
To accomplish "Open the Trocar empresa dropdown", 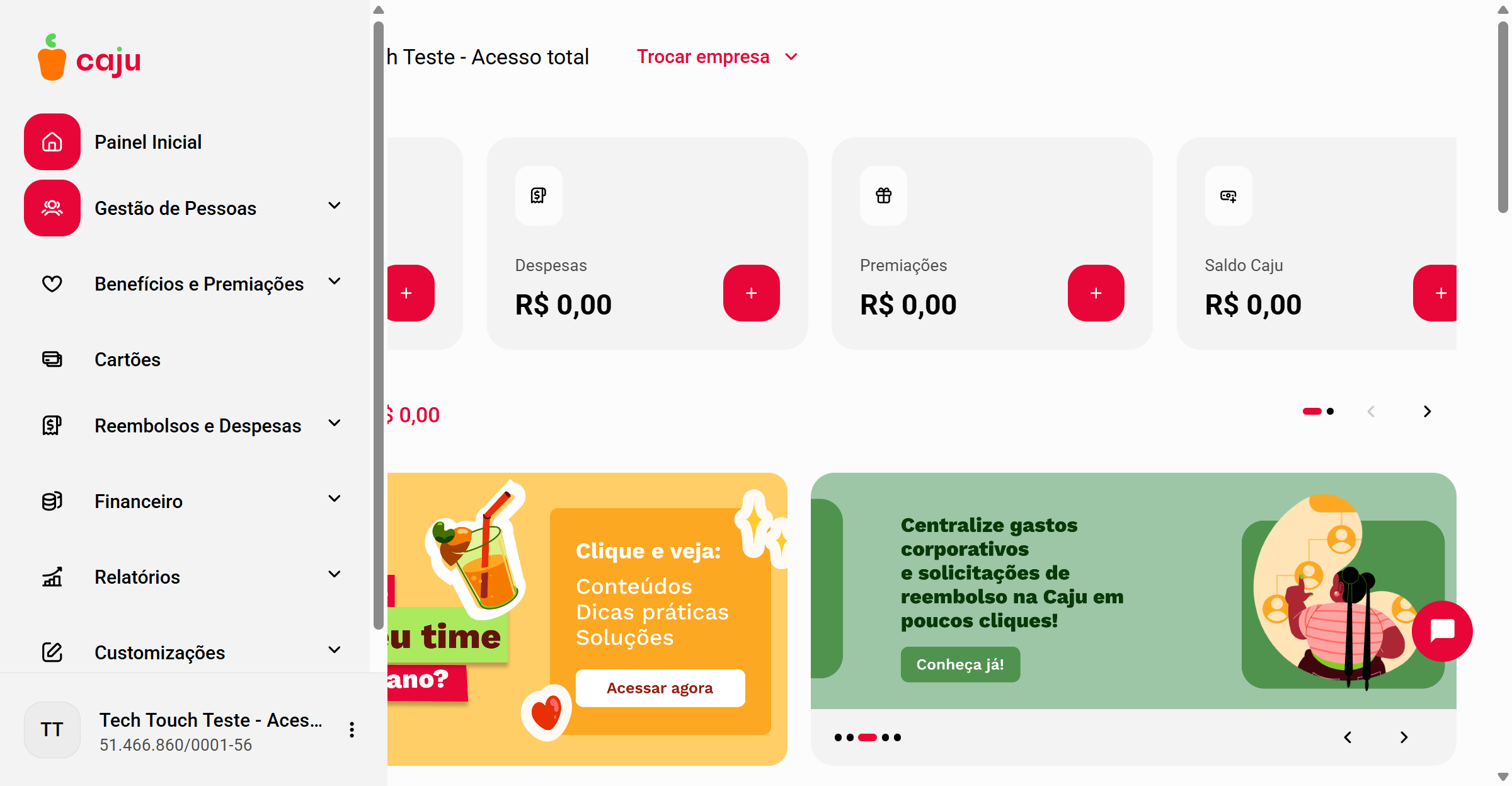I will (x=717, y=57).
